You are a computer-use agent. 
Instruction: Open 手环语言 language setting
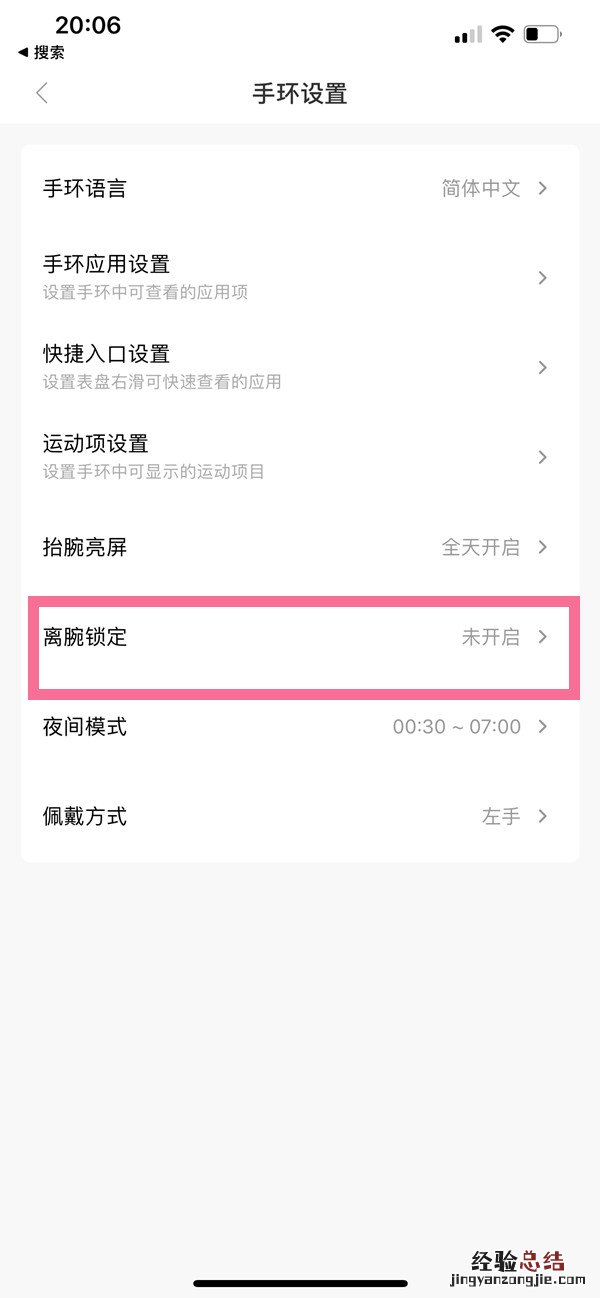(300, 188)
